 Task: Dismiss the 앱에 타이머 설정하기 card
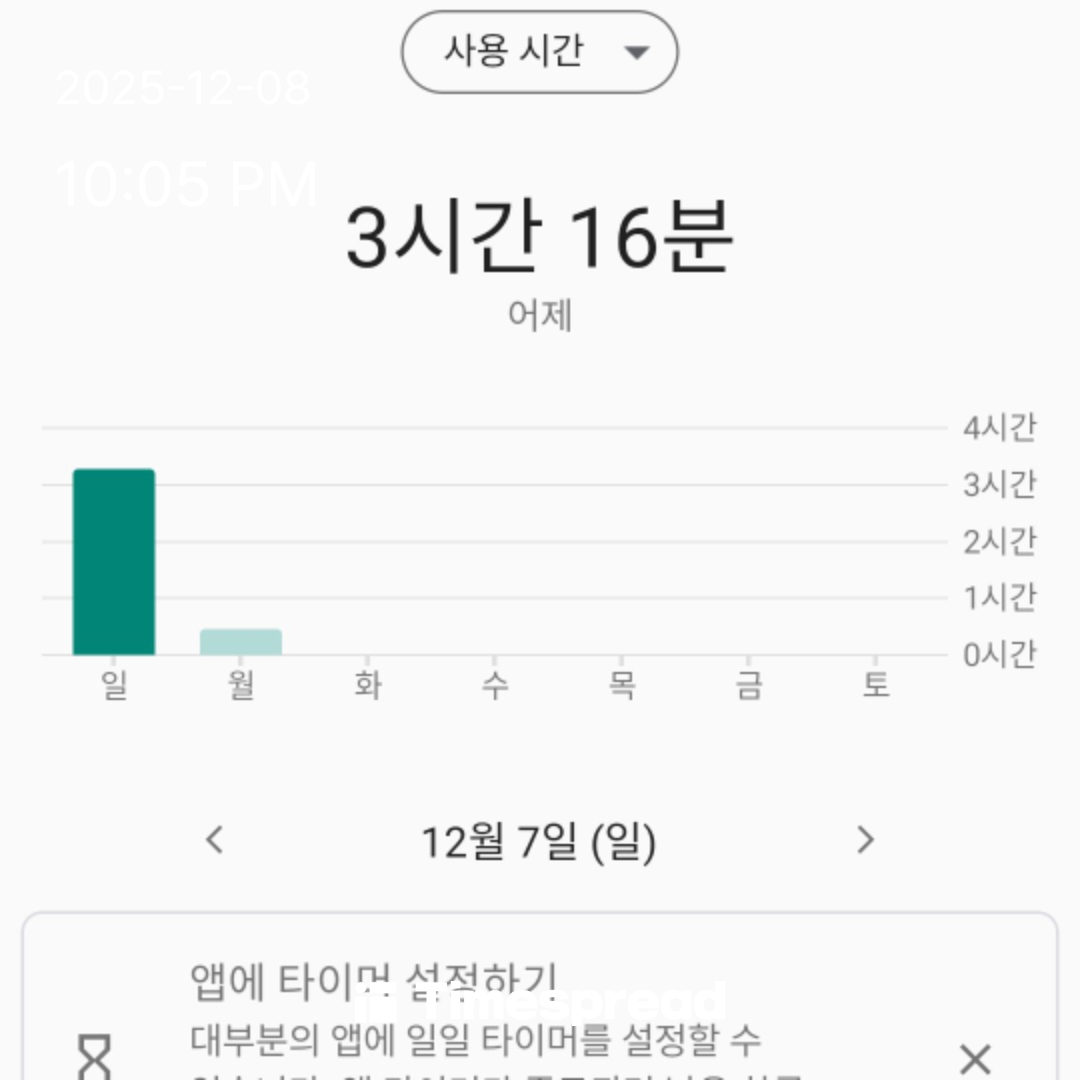[974, 1058]
